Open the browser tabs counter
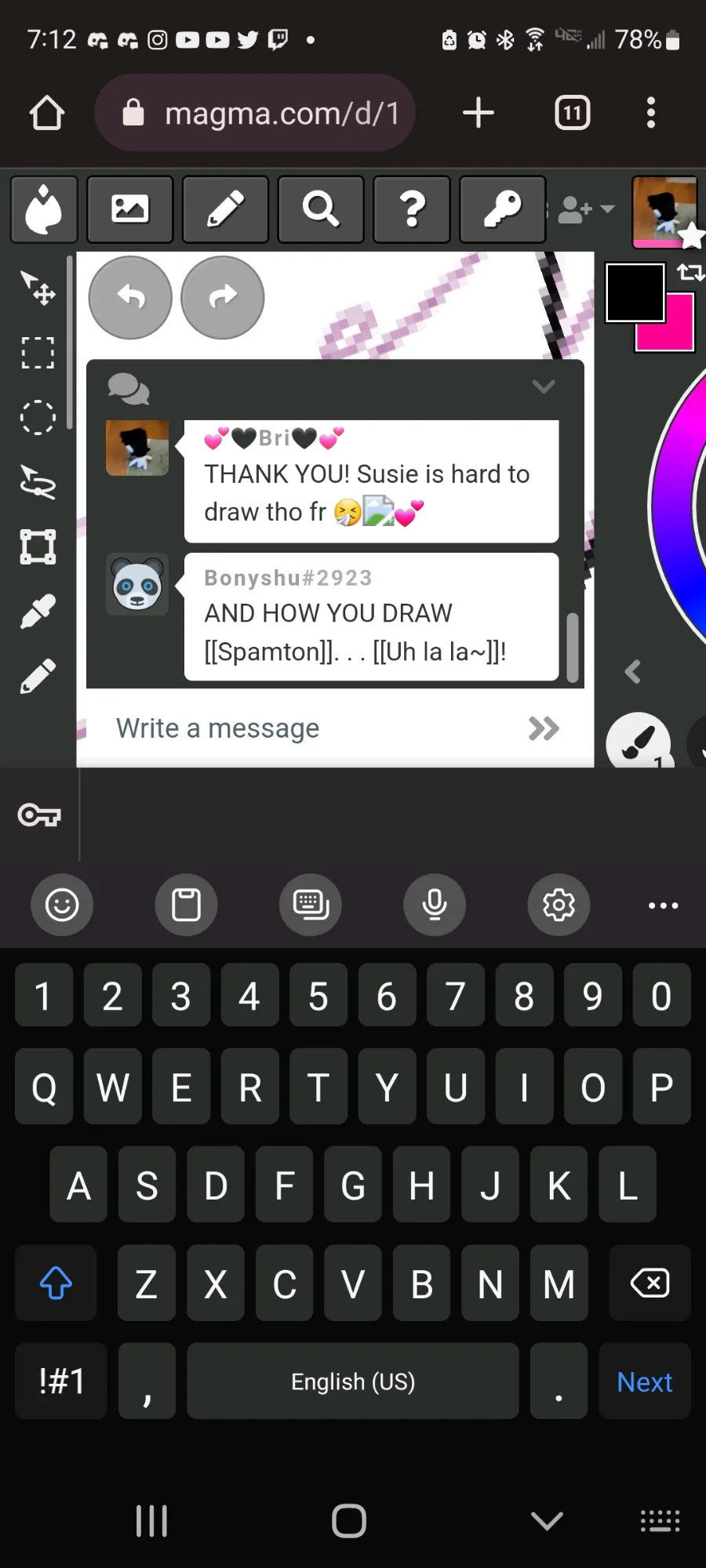This screenshot has height=1568, width=706. click(573, 113)
